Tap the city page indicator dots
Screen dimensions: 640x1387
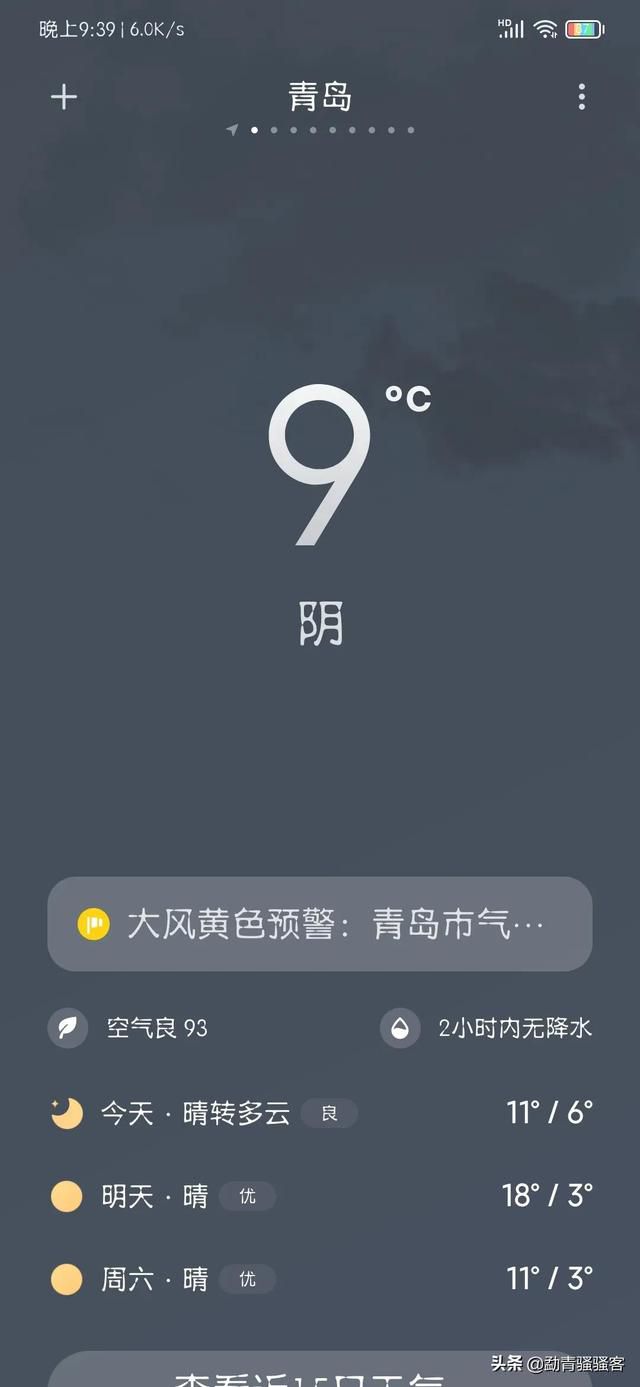pyautogui.click(x=320, y=130)
